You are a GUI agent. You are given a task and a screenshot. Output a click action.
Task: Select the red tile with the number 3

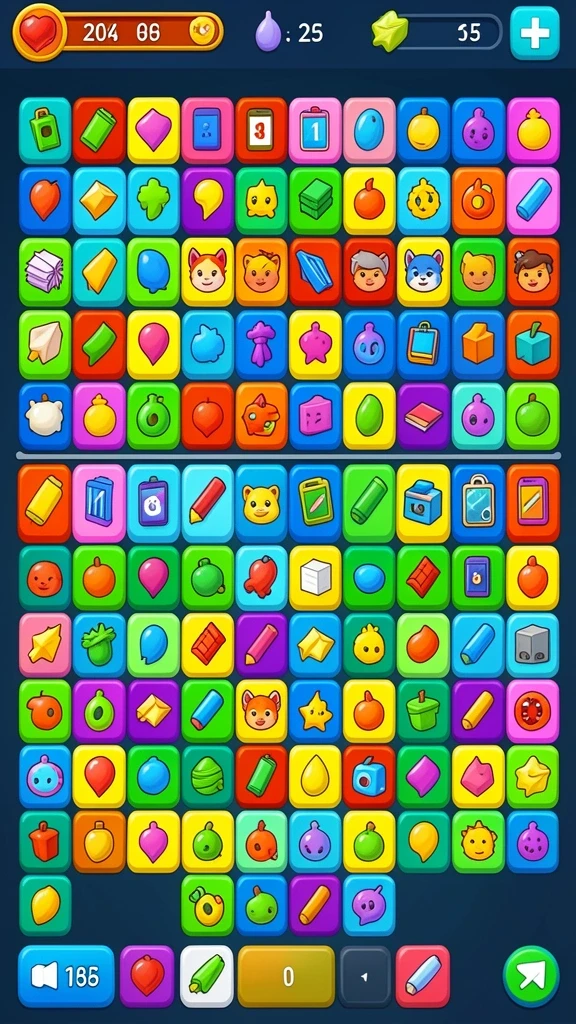click(261, 130)
